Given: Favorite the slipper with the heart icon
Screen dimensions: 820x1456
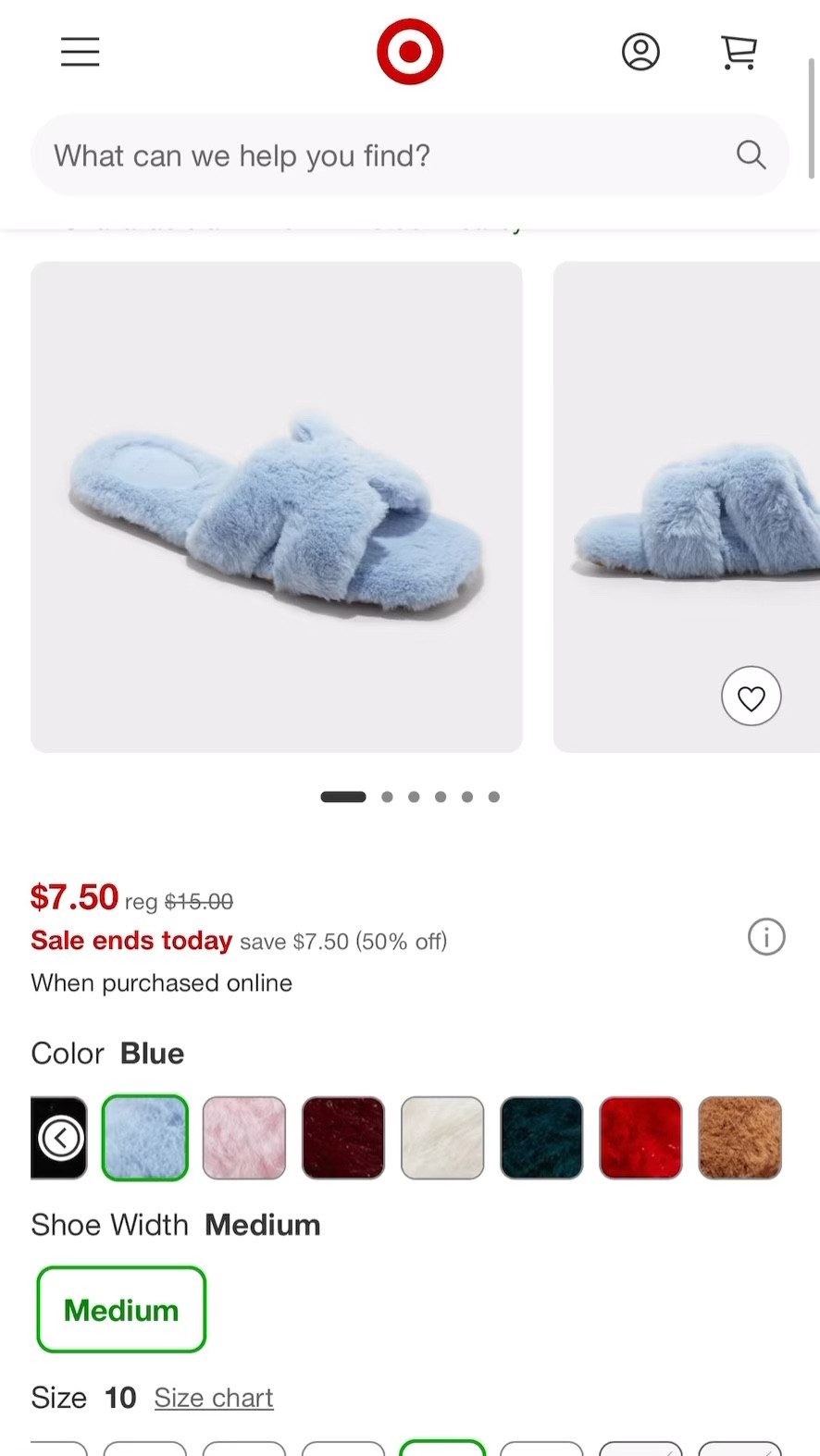Looking at the screenshot, I should [x=752, y=696].
